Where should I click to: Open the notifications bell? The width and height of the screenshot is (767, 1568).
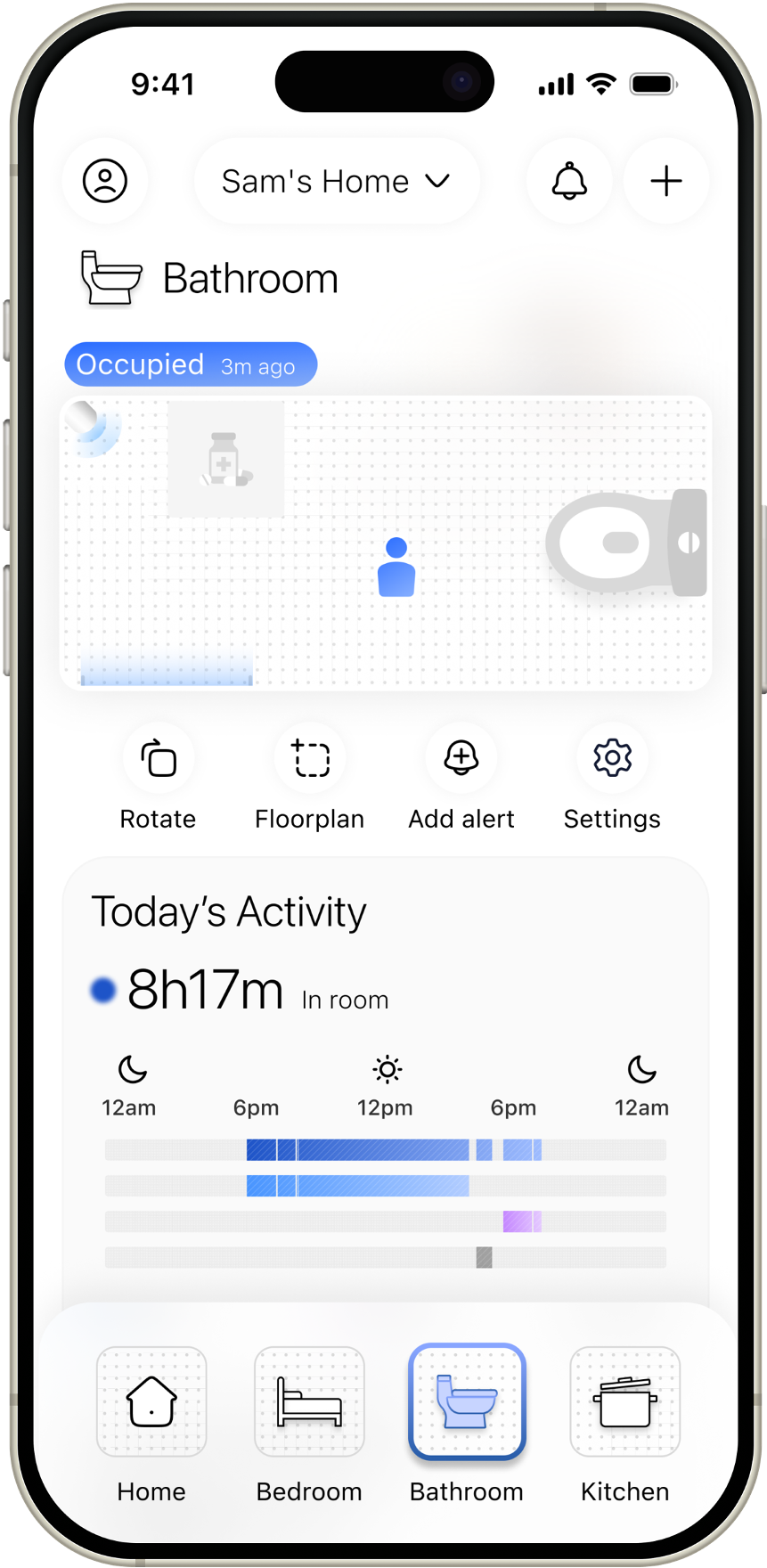pyautogui.click(x=569, y=182)
